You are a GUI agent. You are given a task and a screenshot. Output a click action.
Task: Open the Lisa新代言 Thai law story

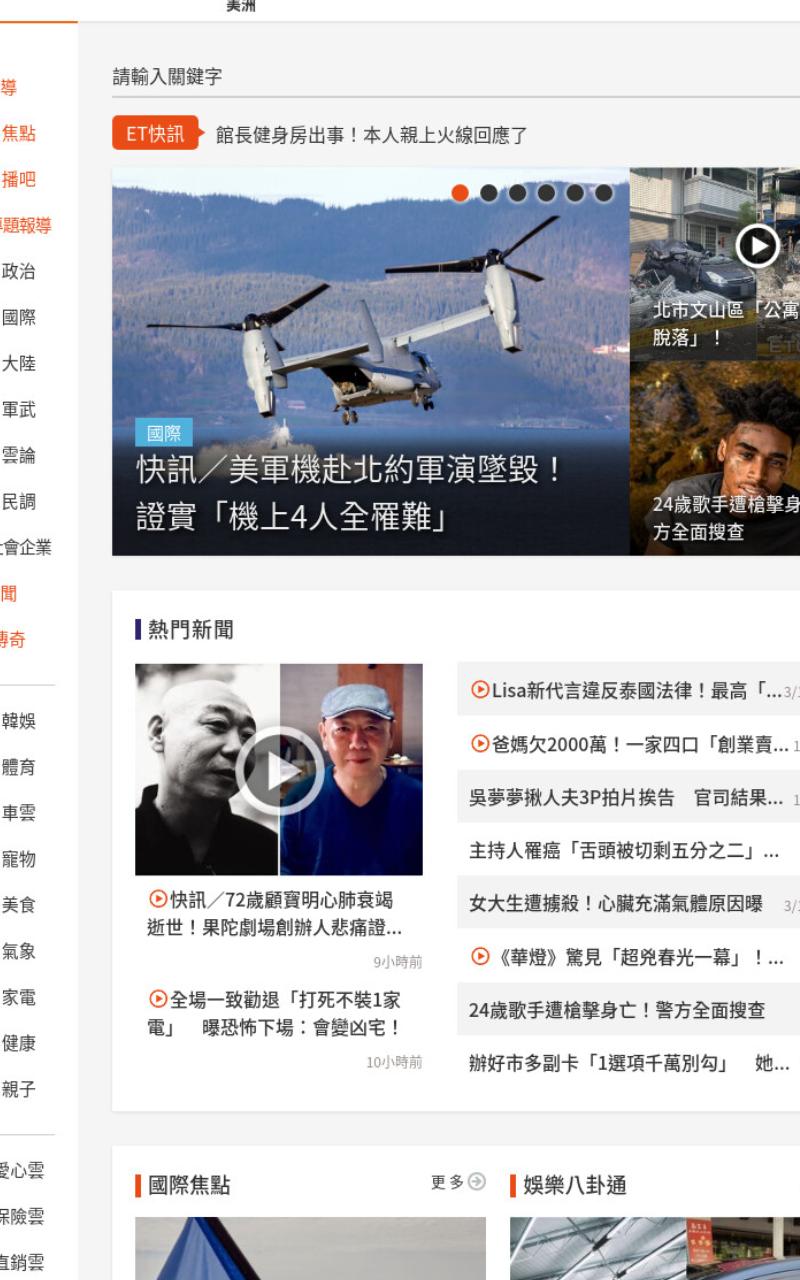click(628, 690)
